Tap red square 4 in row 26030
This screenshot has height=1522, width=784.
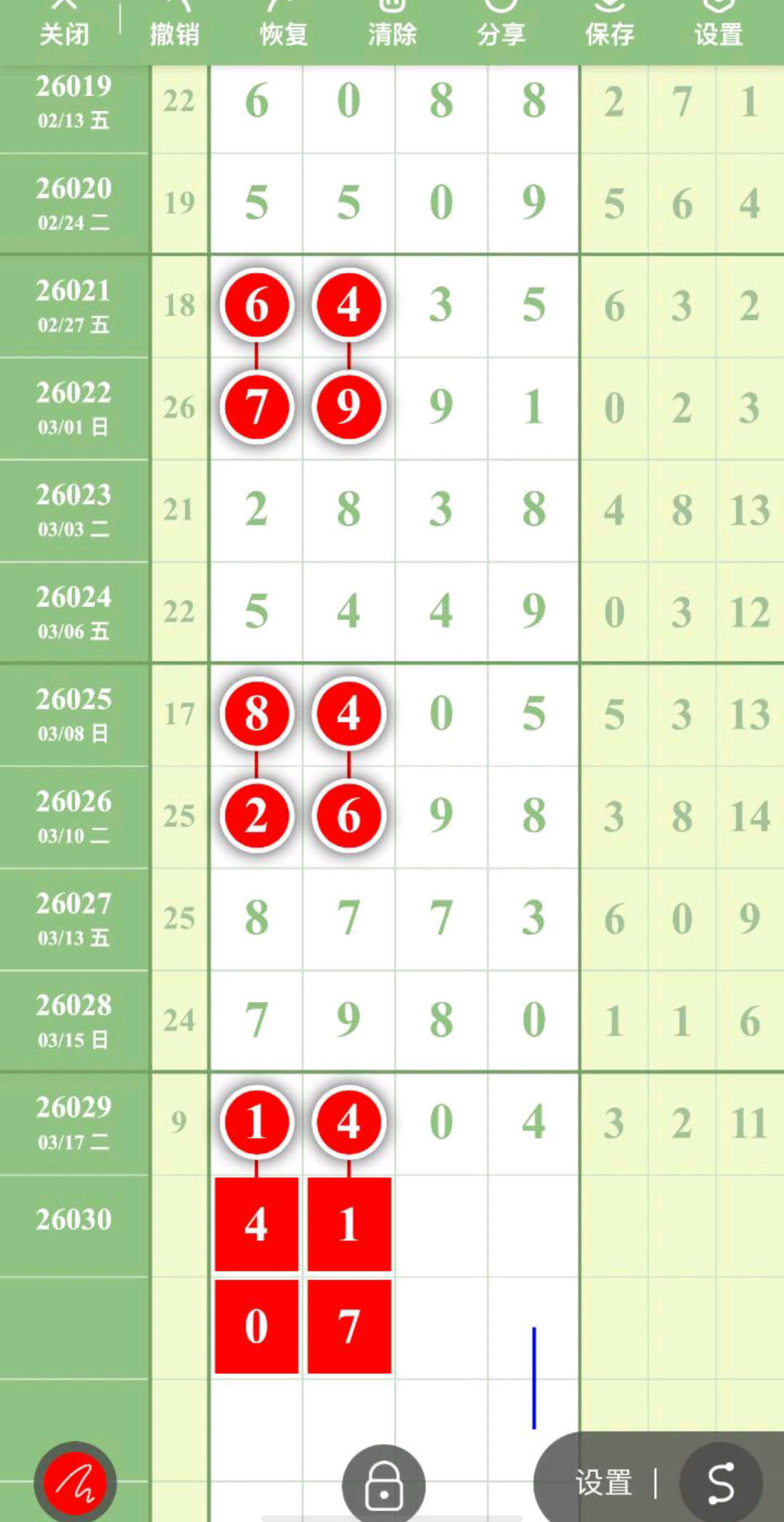pyautogui.click(x=256, y=1224)
